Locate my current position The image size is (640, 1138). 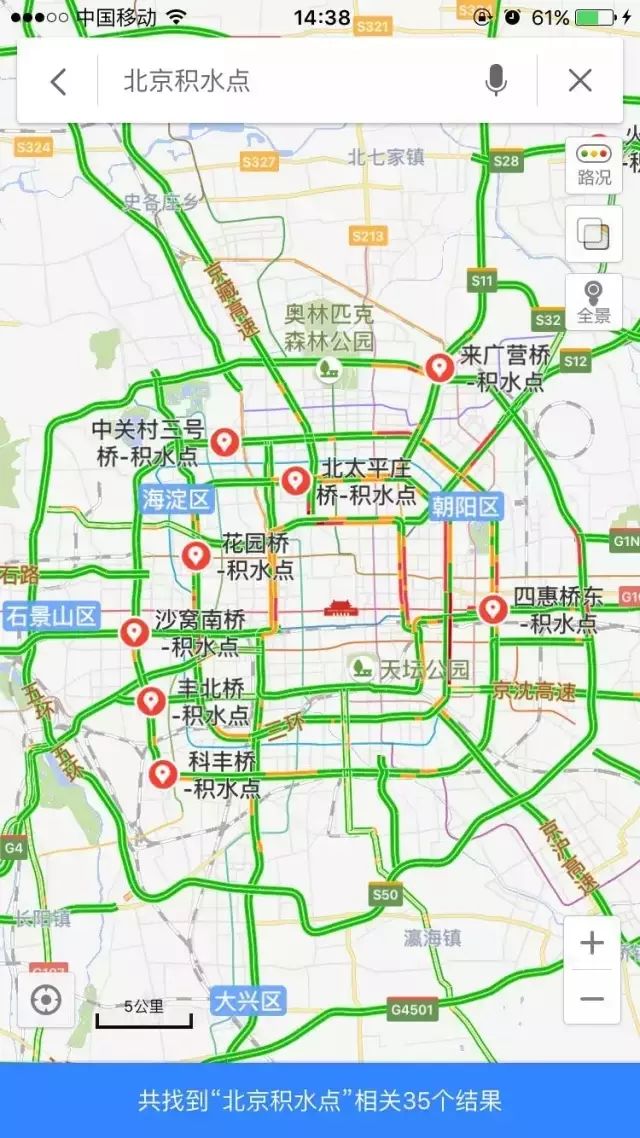(x=46, y=1001)
